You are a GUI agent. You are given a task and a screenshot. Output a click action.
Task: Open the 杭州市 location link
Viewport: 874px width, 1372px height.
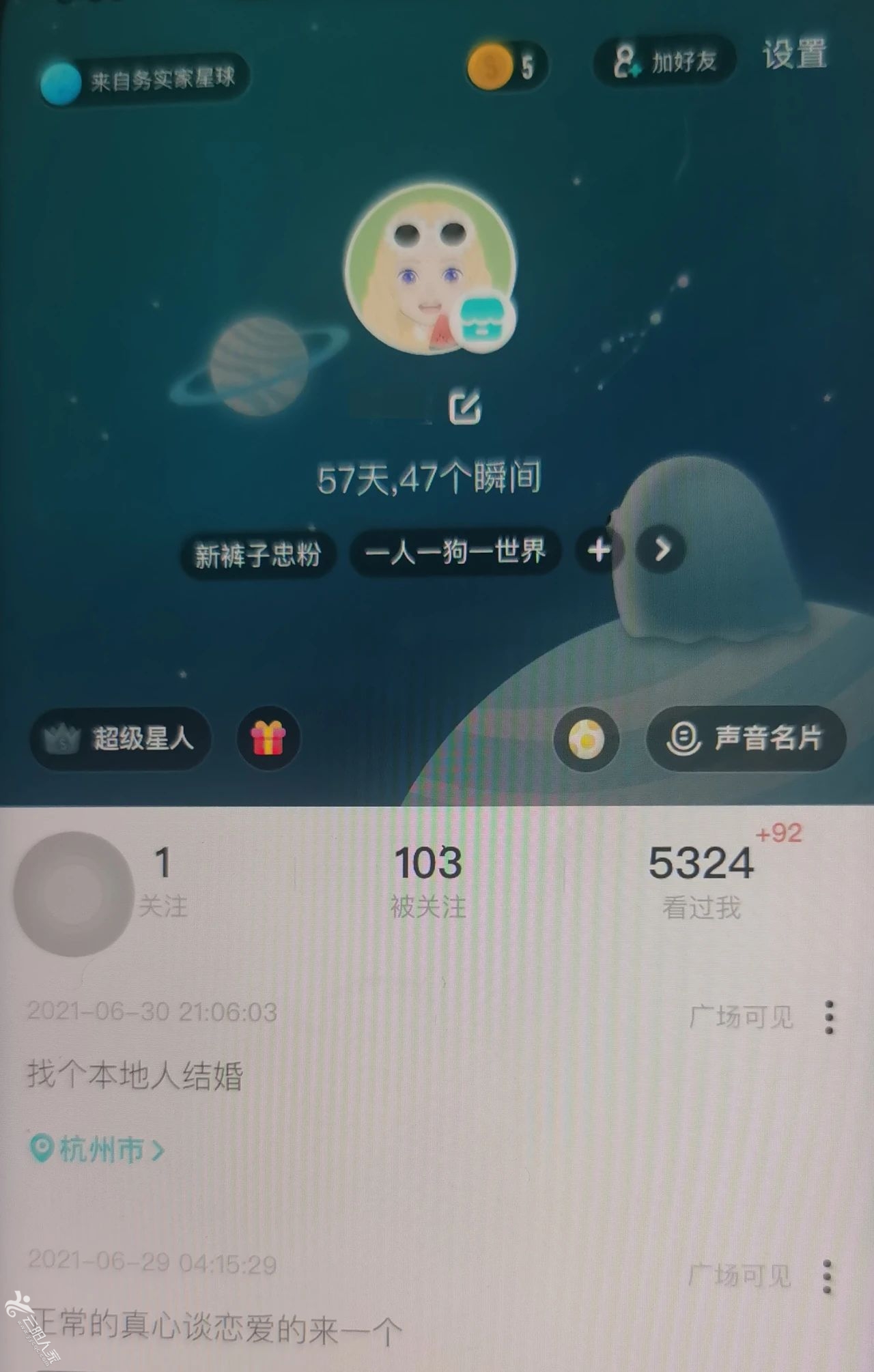coord(98,1149)
